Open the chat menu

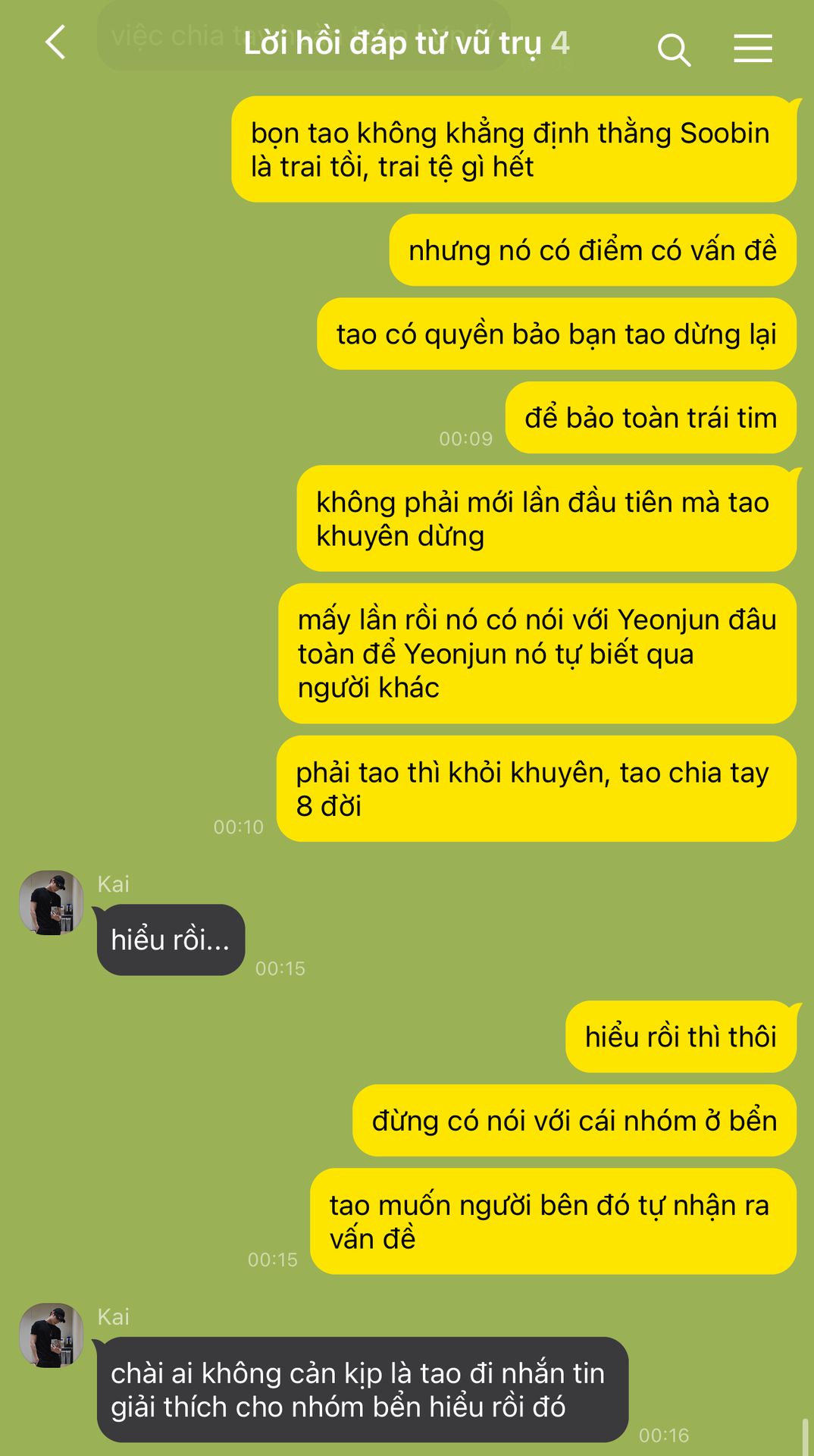tap(753, 49)
